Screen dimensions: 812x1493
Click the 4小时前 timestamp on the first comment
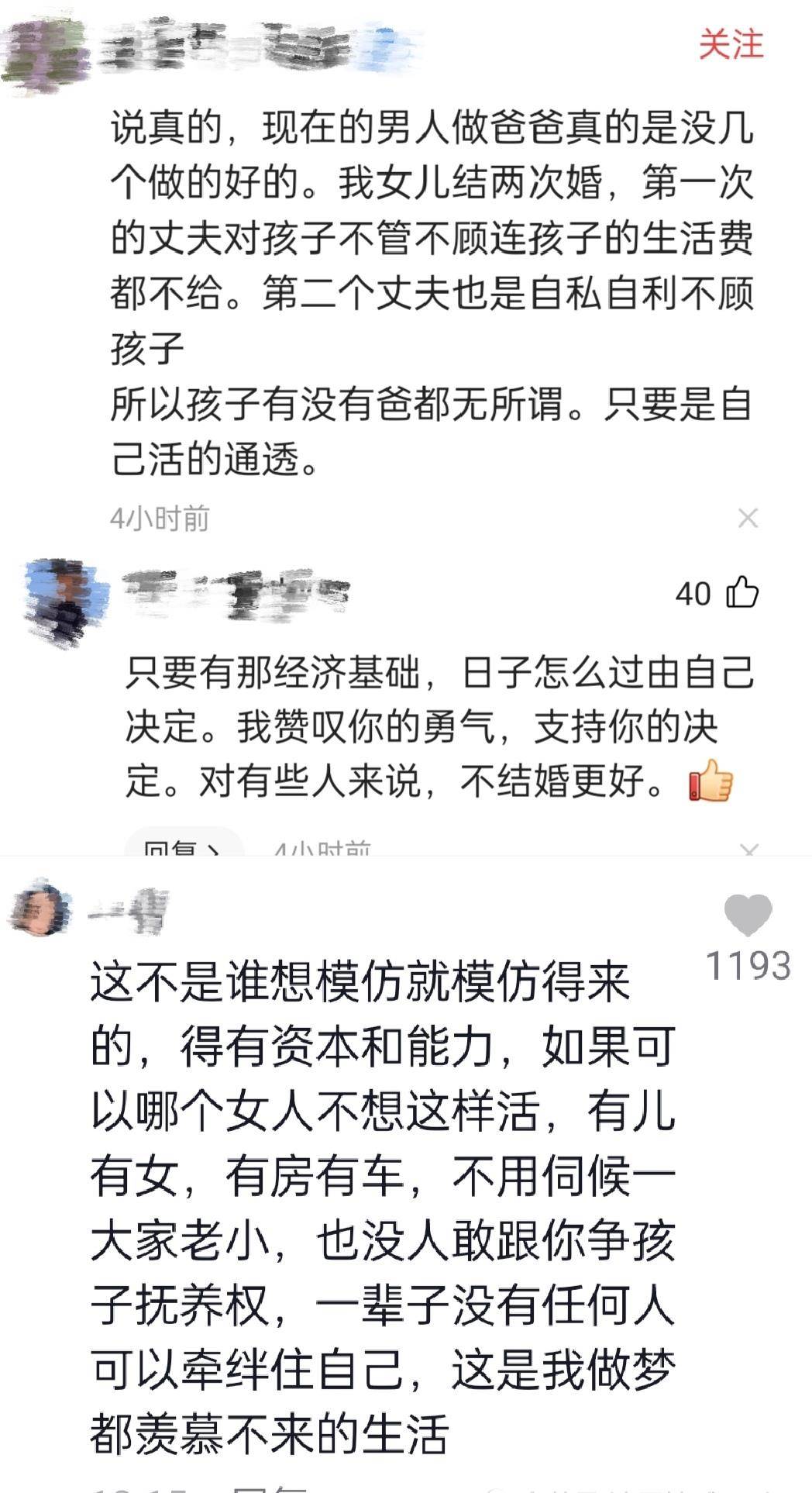160,518
